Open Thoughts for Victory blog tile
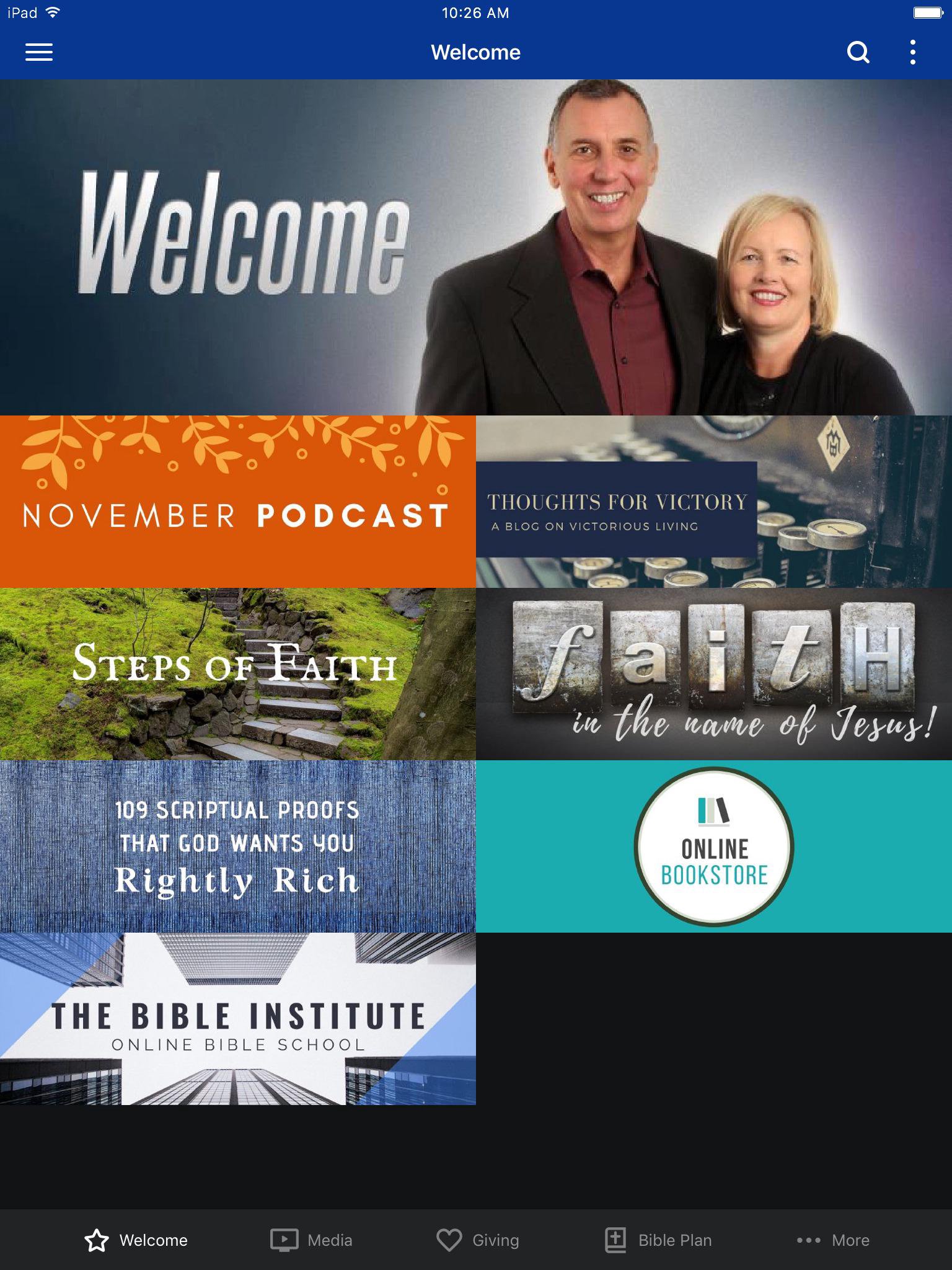This screenshot has height=1270, width=952. tap(714, 501)
